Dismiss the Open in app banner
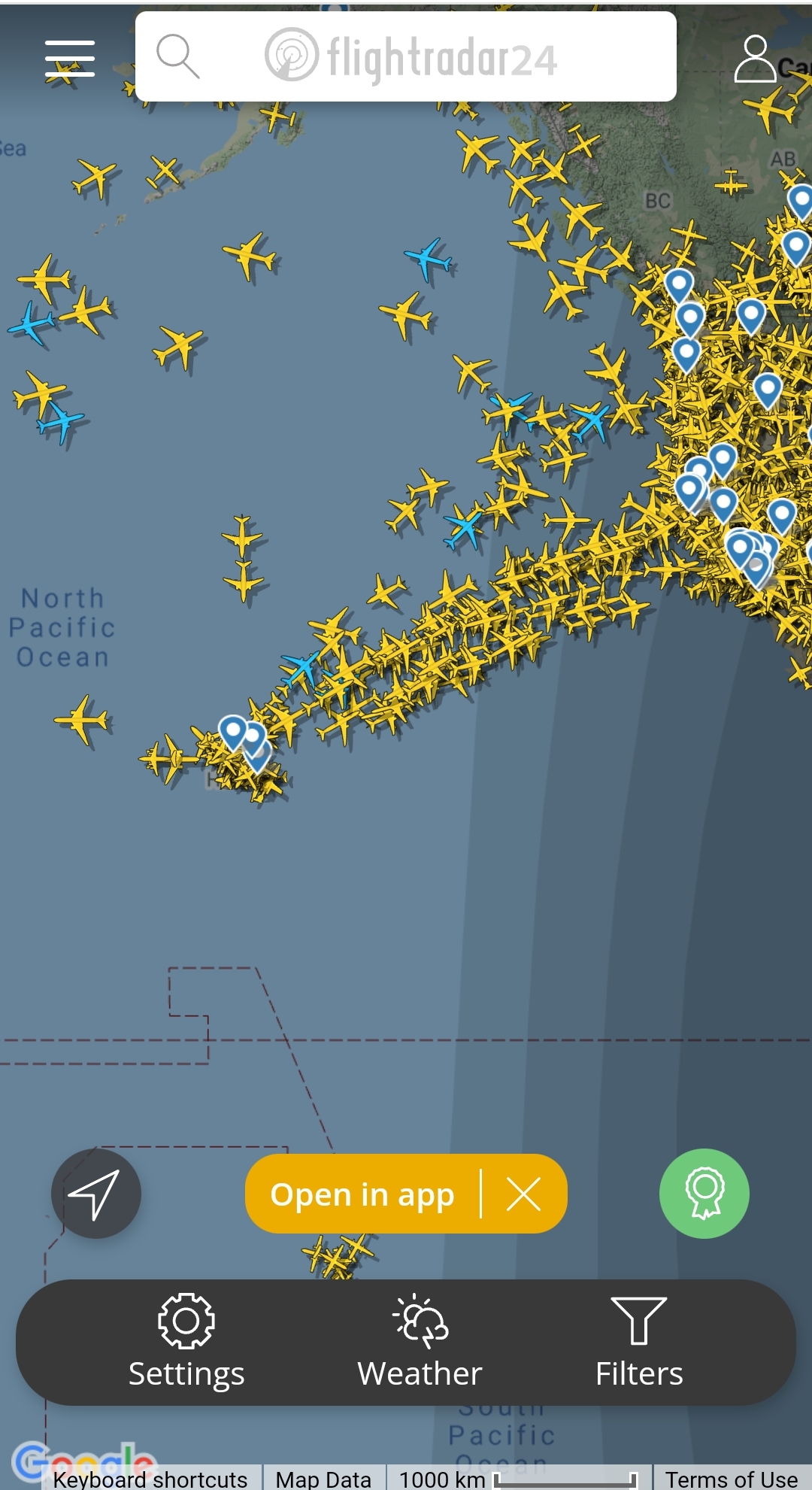The width and height of the screenshot is (812, 1490). pyautogui.click(x=524, y=1194)
